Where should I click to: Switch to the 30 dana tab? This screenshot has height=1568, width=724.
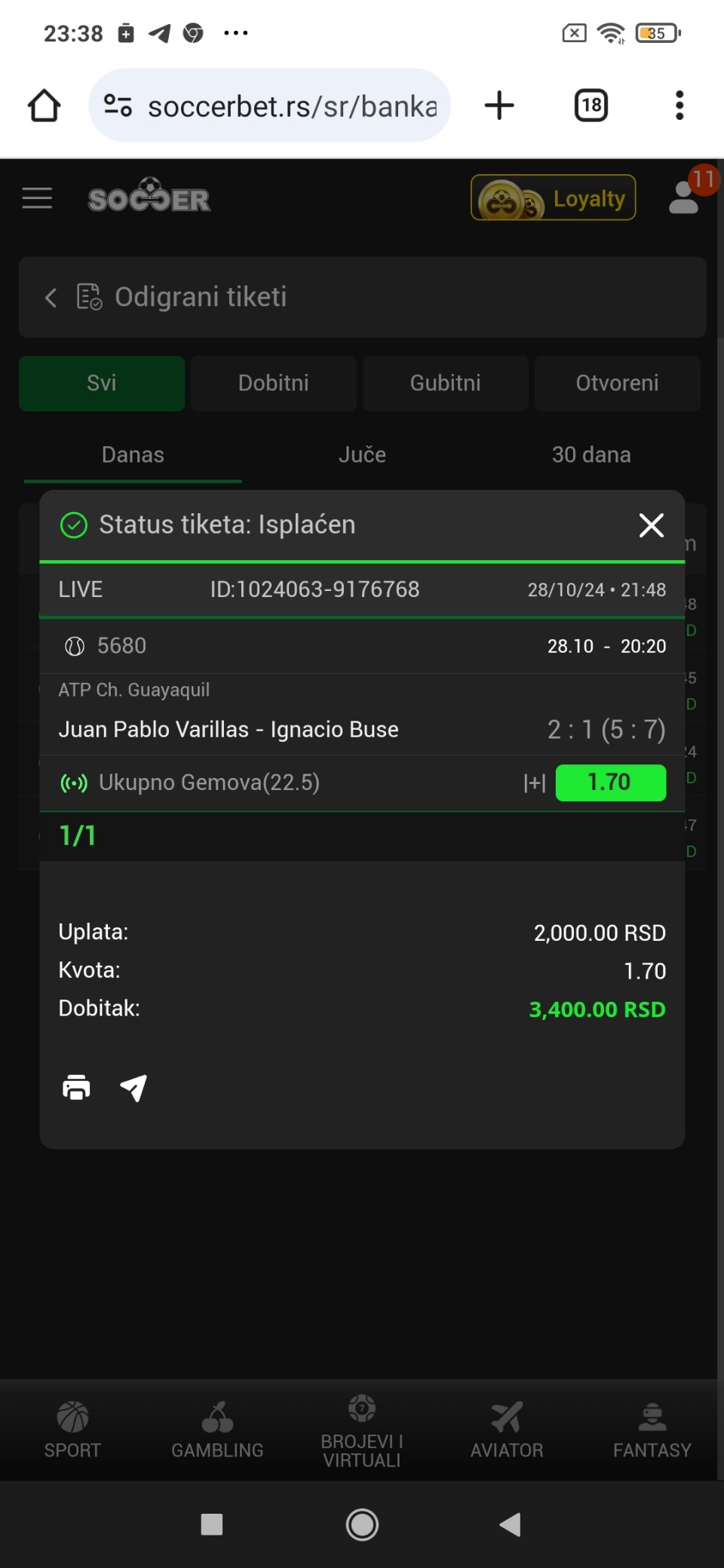tap(591, 455)
